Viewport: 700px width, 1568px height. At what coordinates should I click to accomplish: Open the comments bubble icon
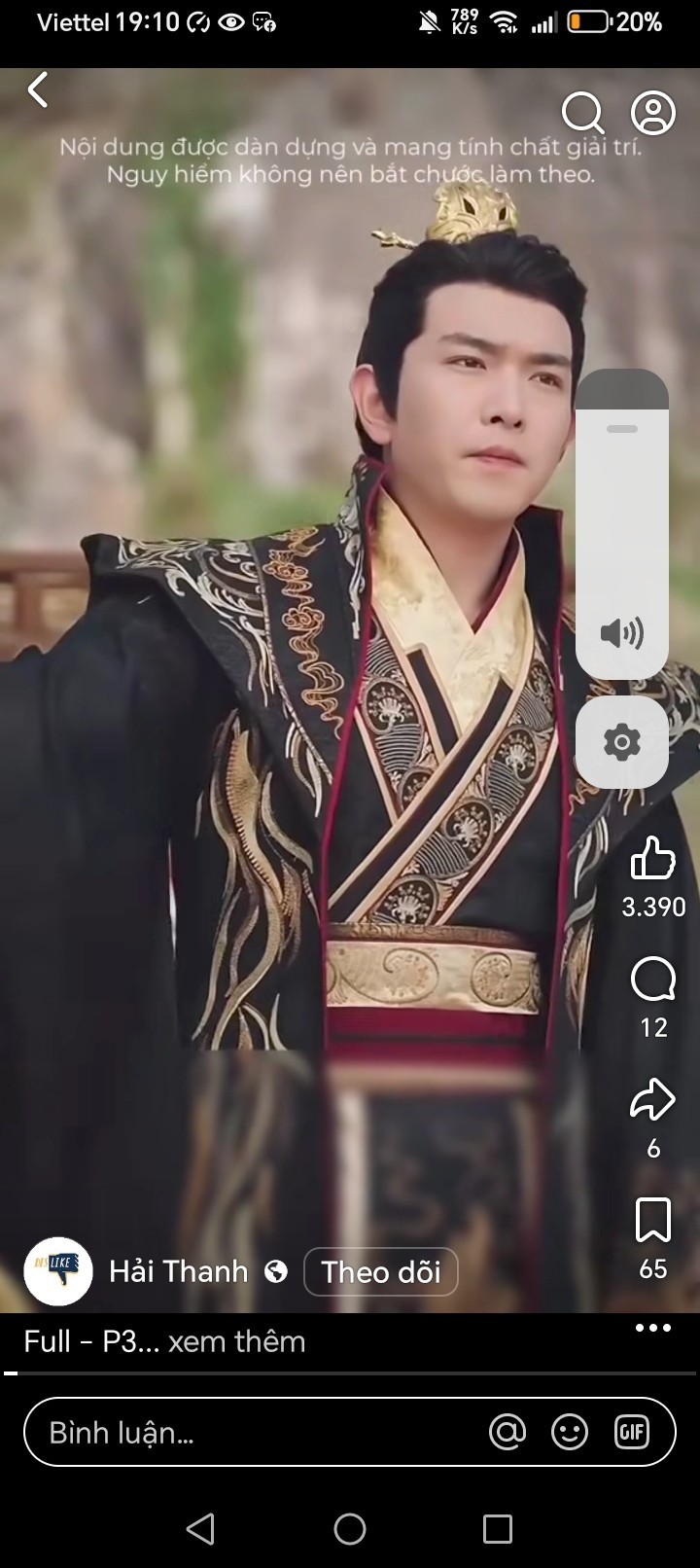(653, 980)
